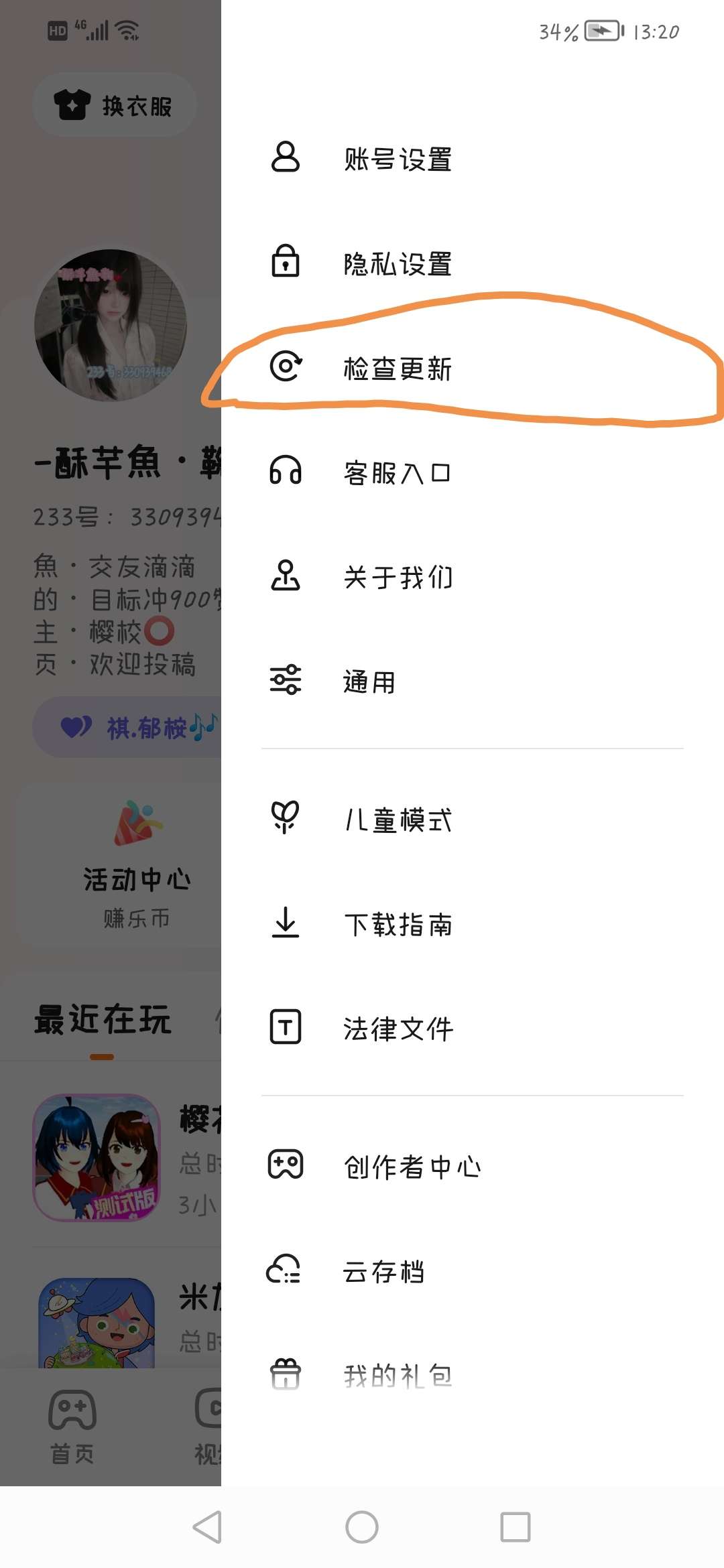The height and width of the screenshot is (1568, 724).
Task: Open 隐私设置 privacy settings
Action: click(x=397, y=263)
